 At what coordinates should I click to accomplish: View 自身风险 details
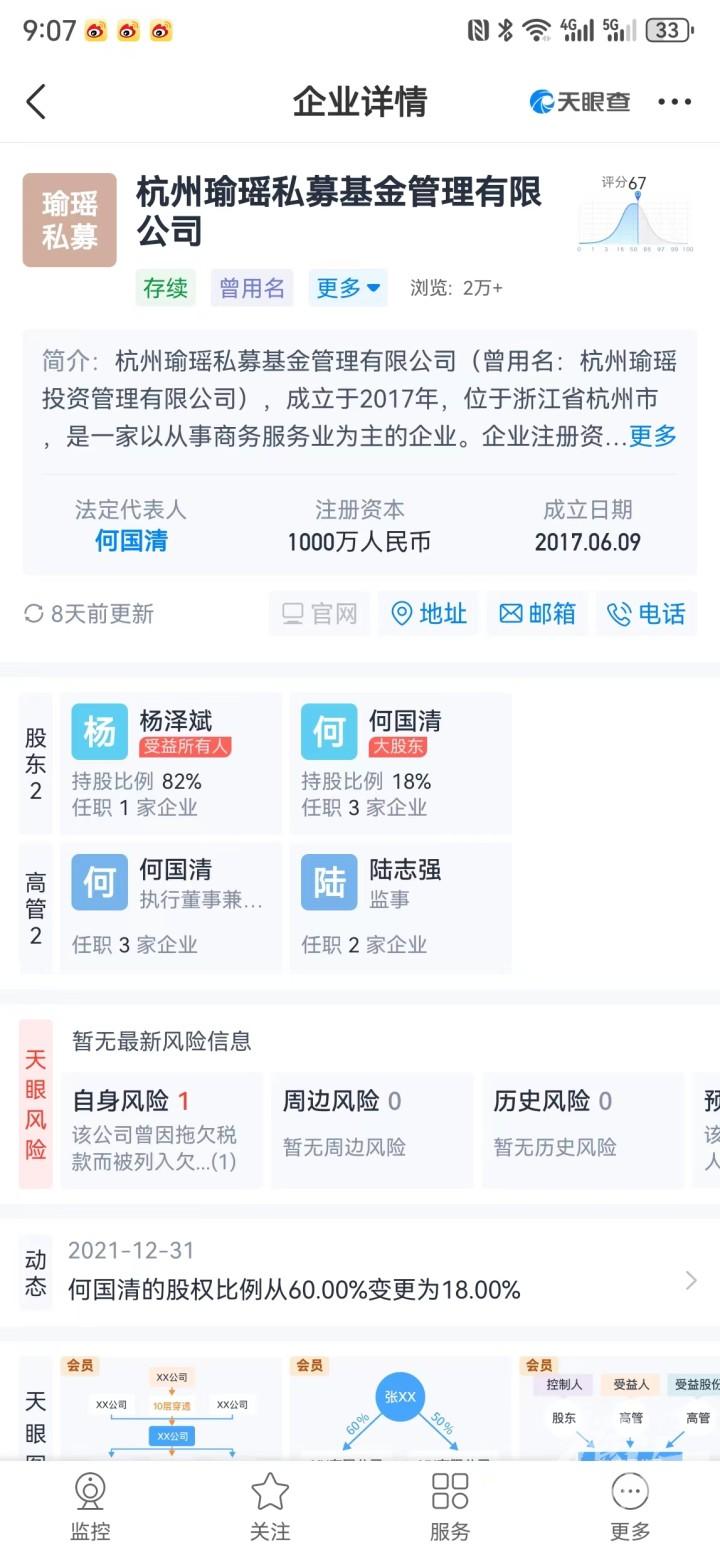(x=160, y=1130)
